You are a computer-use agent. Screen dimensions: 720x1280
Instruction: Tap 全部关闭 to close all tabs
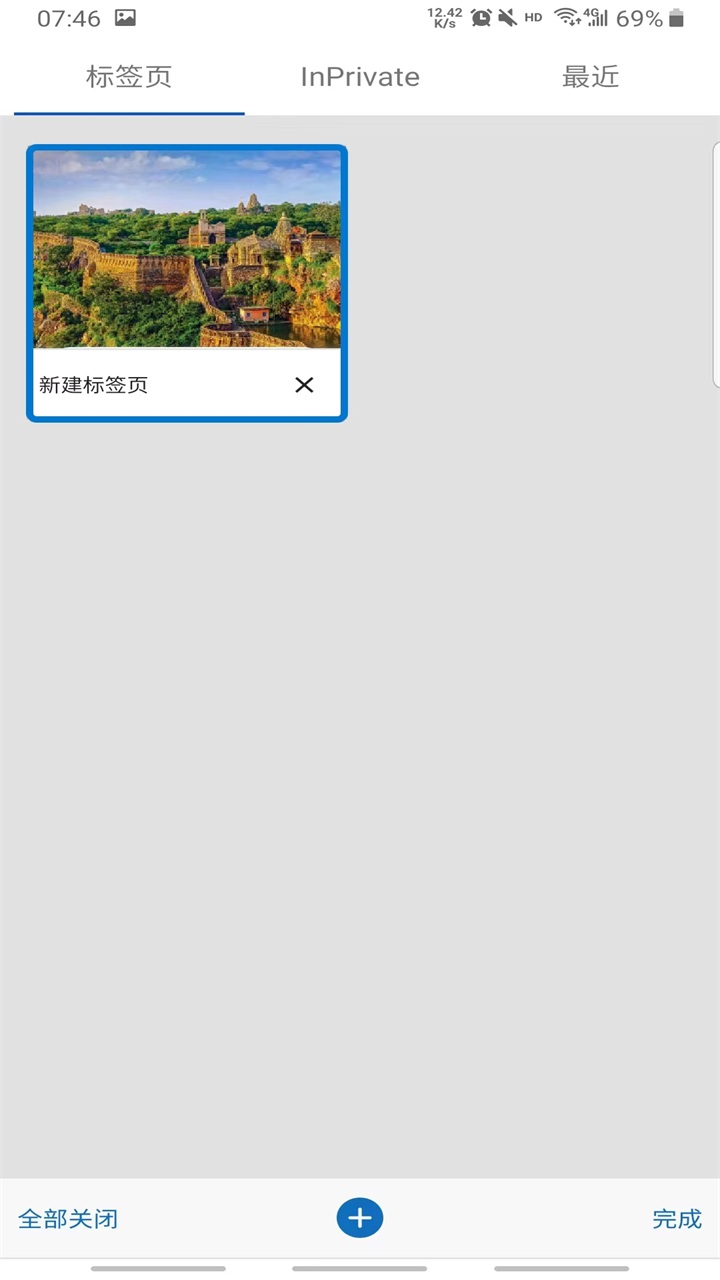tap(68, 1219)
